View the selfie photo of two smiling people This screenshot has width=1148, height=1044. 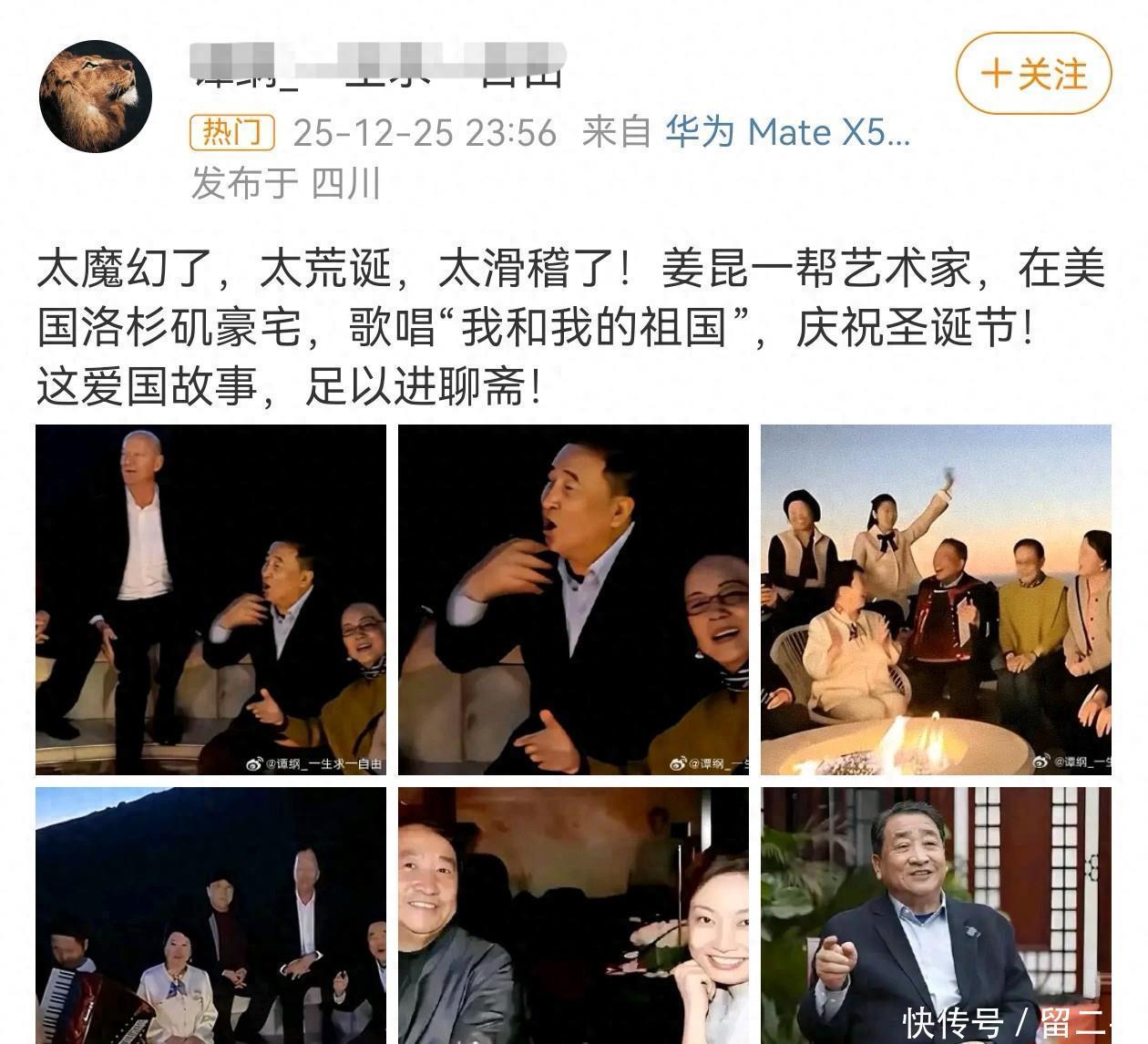coord(573,916)
